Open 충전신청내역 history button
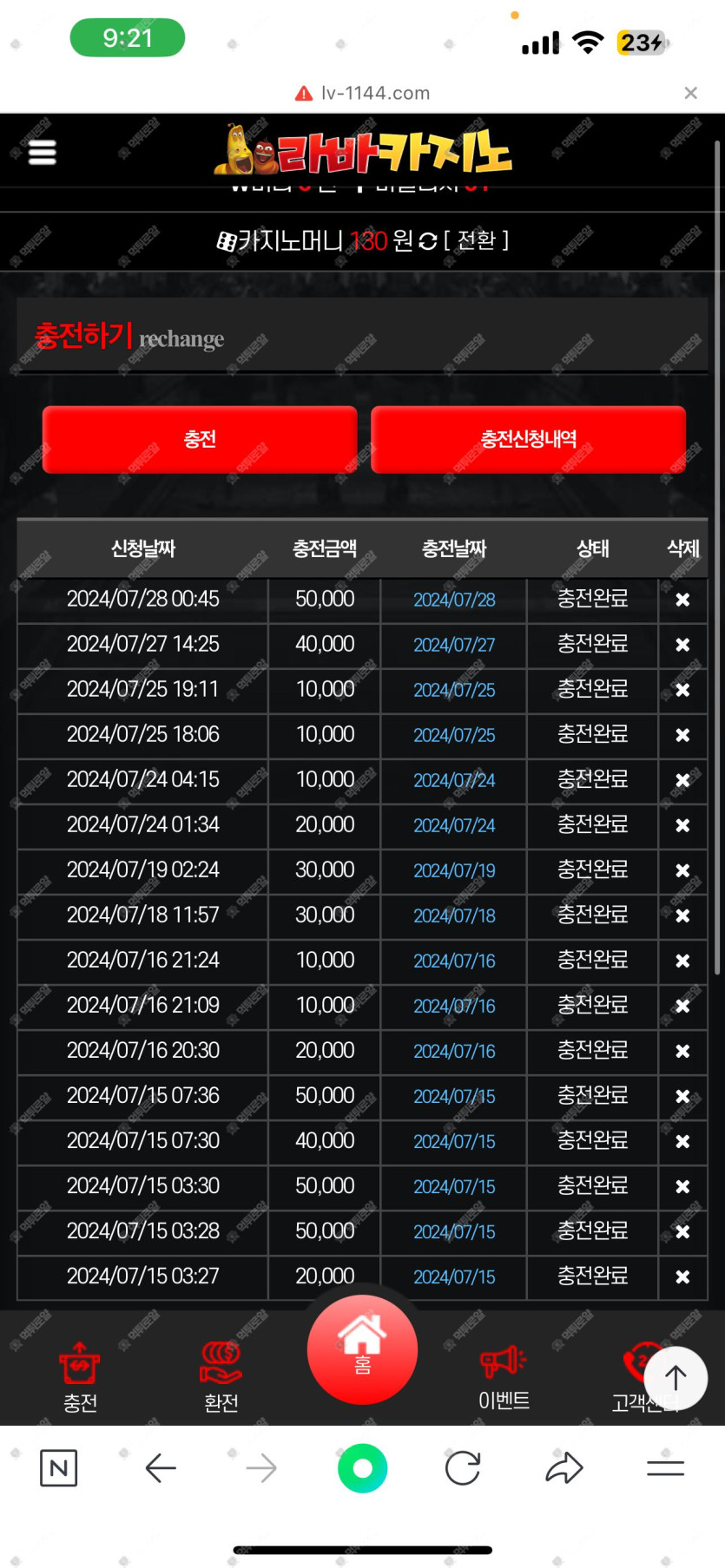 click(x=528, y=439)
